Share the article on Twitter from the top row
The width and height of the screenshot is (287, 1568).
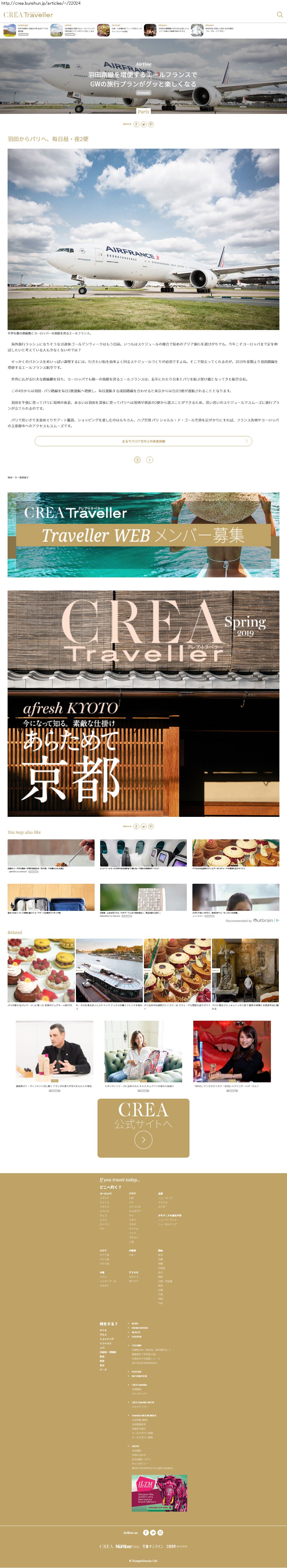coord(144,124)
